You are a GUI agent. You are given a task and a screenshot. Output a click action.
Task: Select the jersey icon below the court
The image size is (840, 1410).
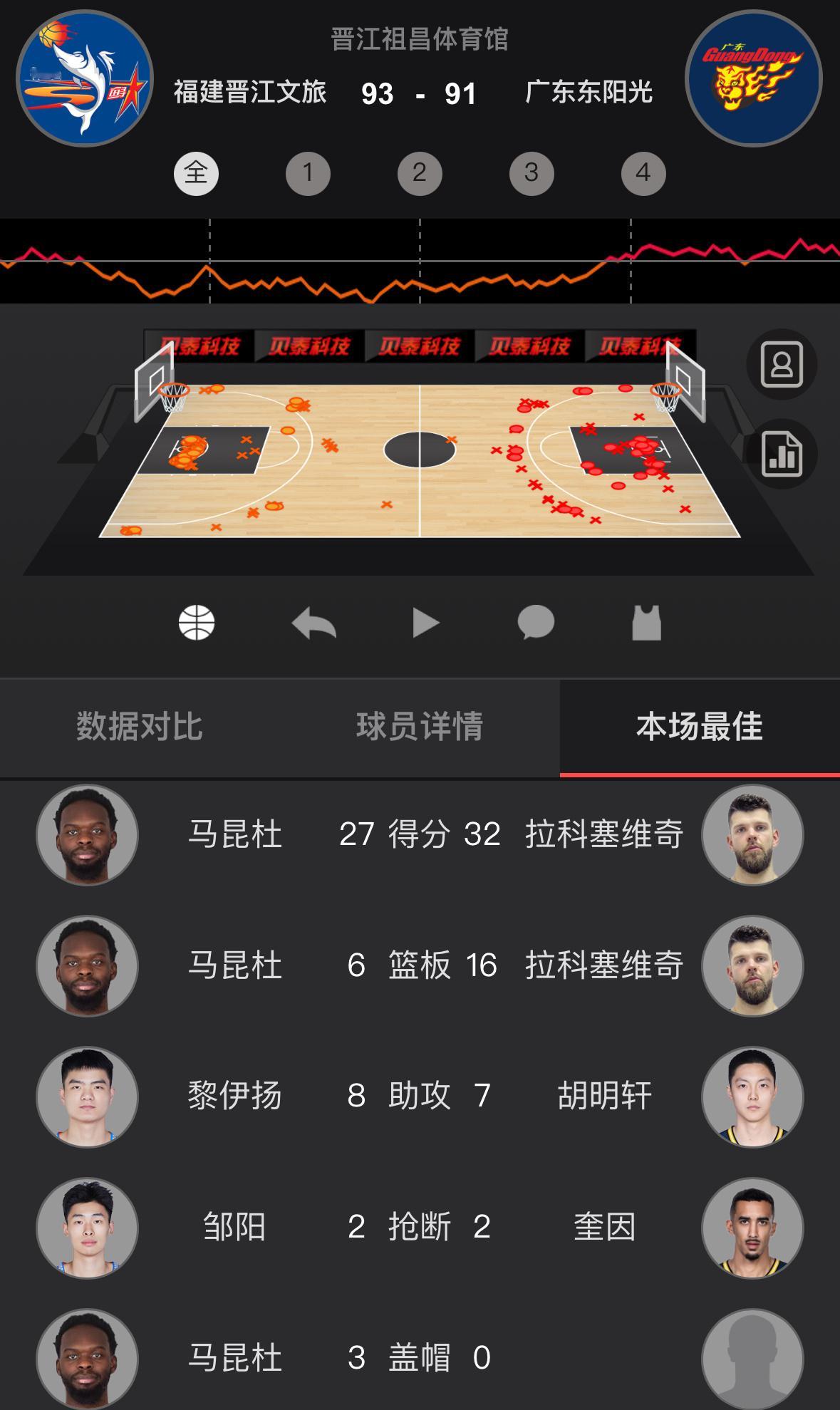(x=645, y=621)
